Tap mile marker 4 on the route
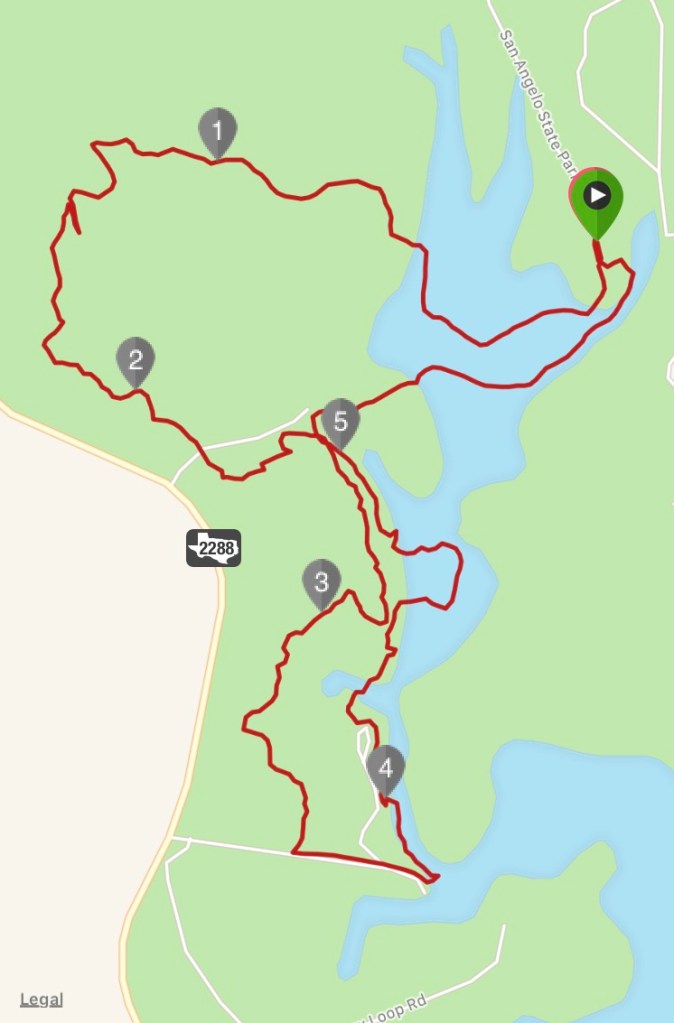Image resolution: width=674 pixels, height=1023 pixels. (x=385, y=769)
